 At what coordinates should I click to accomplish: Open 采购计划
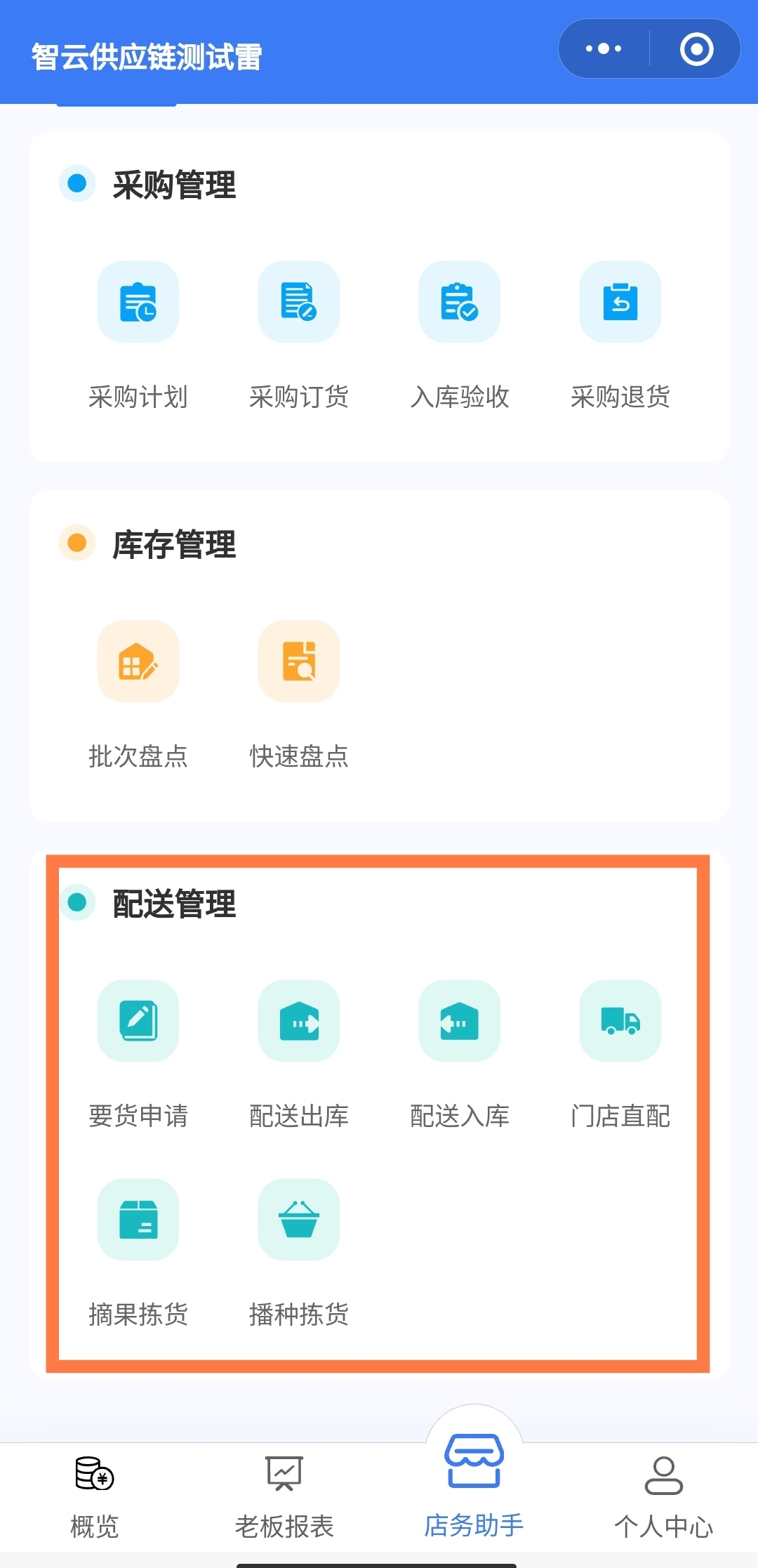point(138,302)
